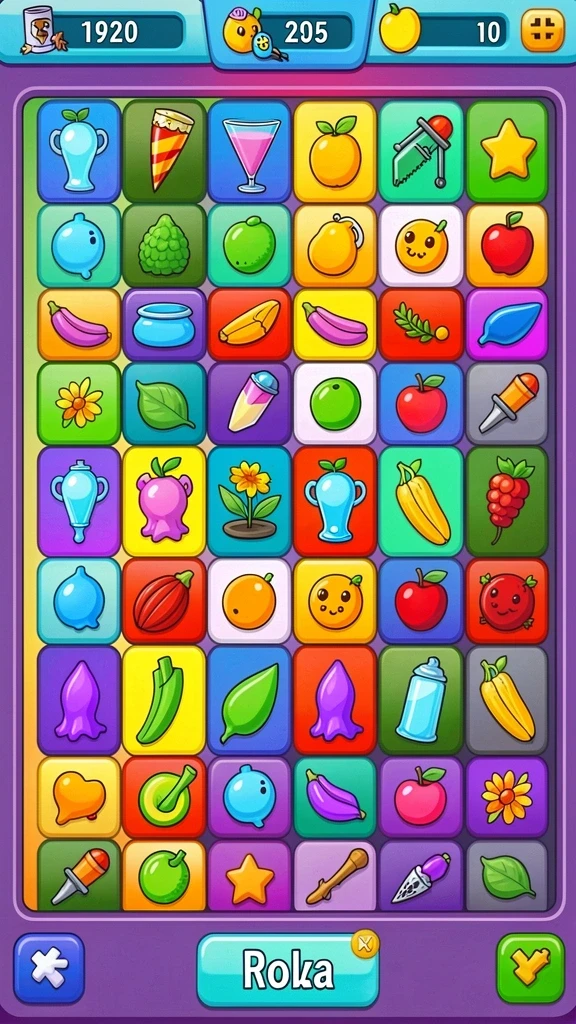The image size is (576, 1024).
Task: Tap the blue spray bottle tile
Action: point(421,700)
